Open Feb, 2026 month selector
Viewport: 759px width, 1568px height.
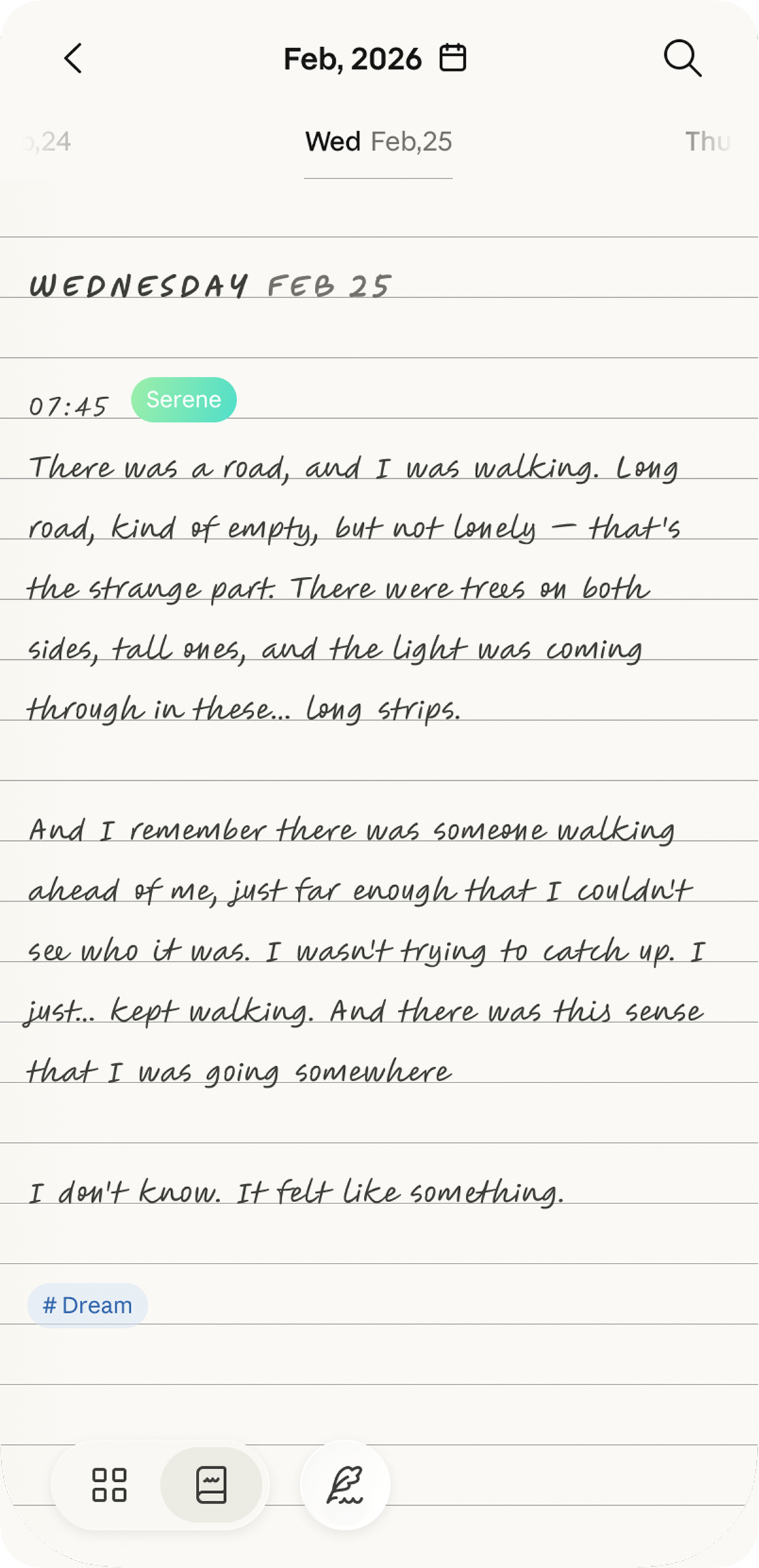point(353,57)
